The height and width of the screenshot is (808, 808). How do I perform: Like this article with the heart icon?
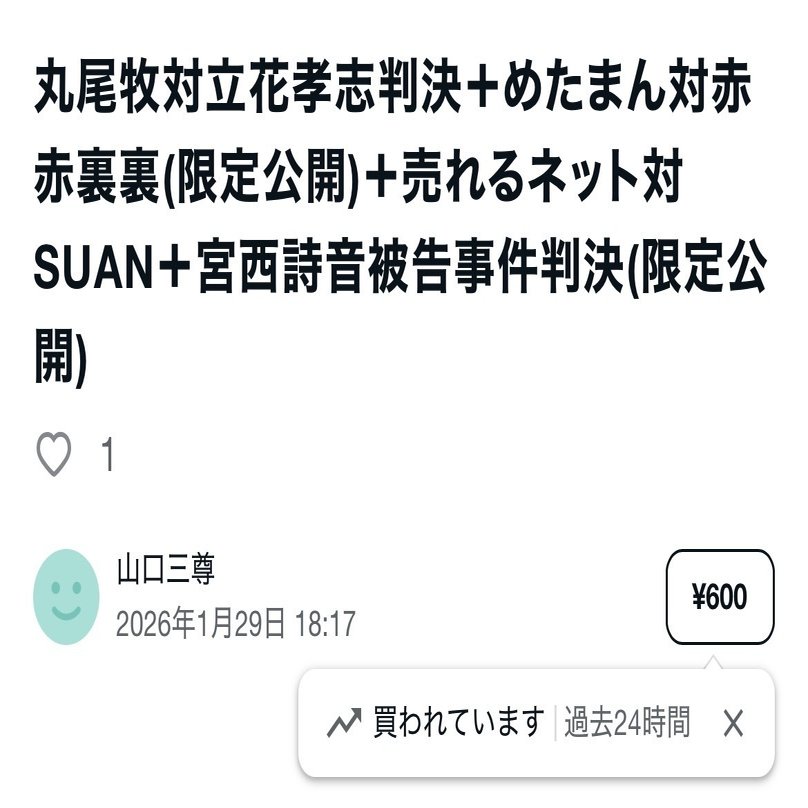click(54, 456)
